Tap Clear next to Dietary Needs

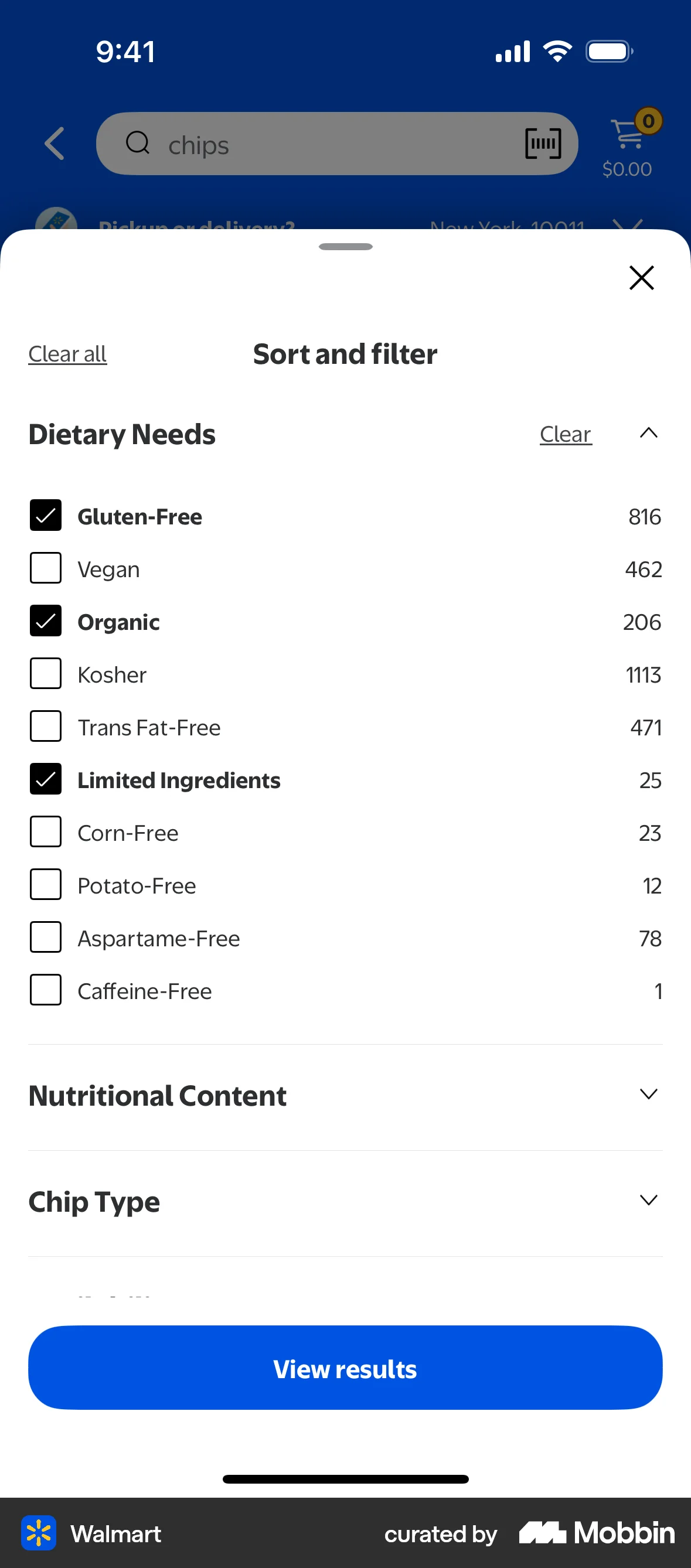point(565,434)
